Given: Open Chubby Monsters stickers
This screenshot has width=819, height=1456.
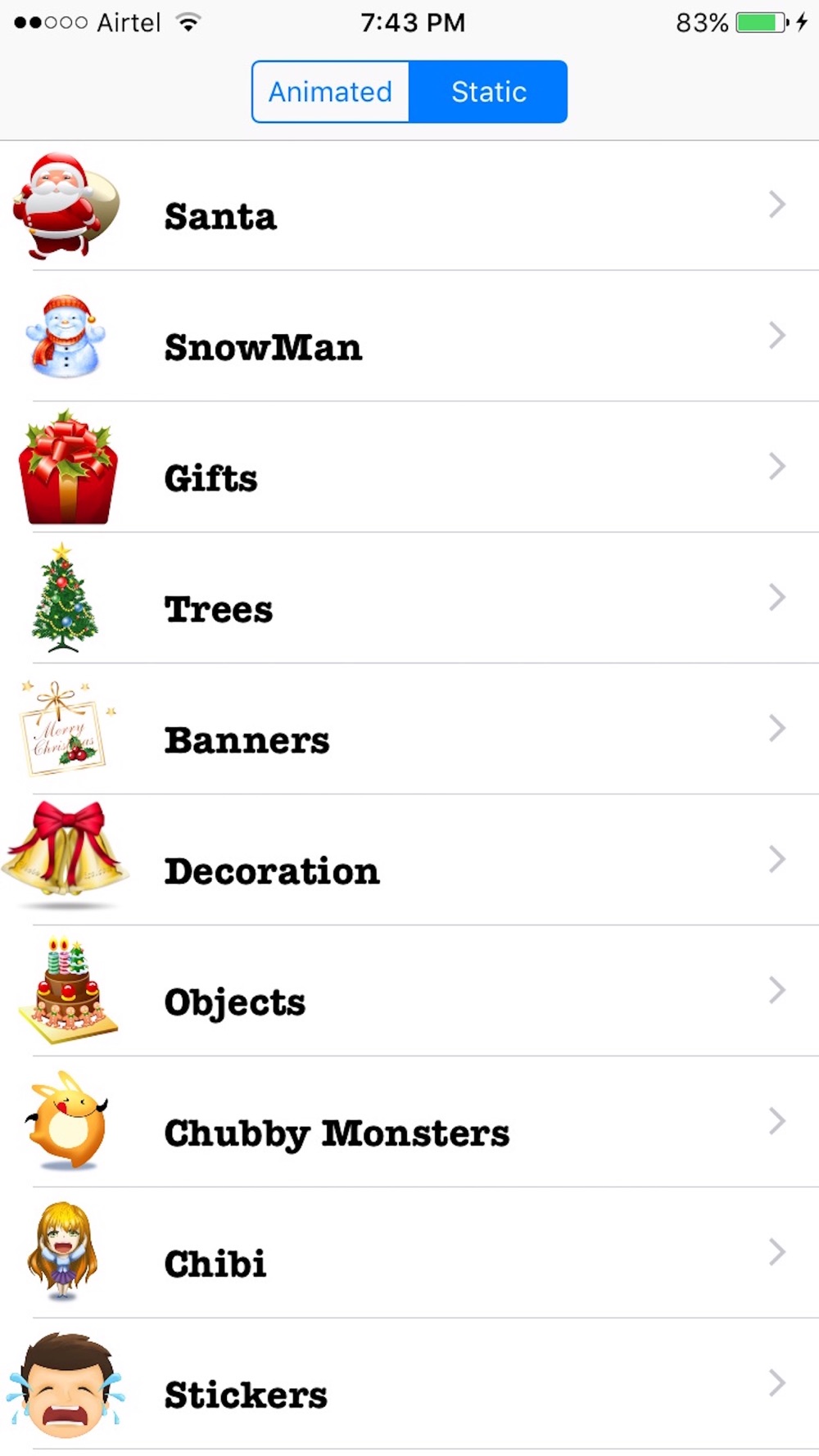Looking at the screenshot, I should (409, 1122).
